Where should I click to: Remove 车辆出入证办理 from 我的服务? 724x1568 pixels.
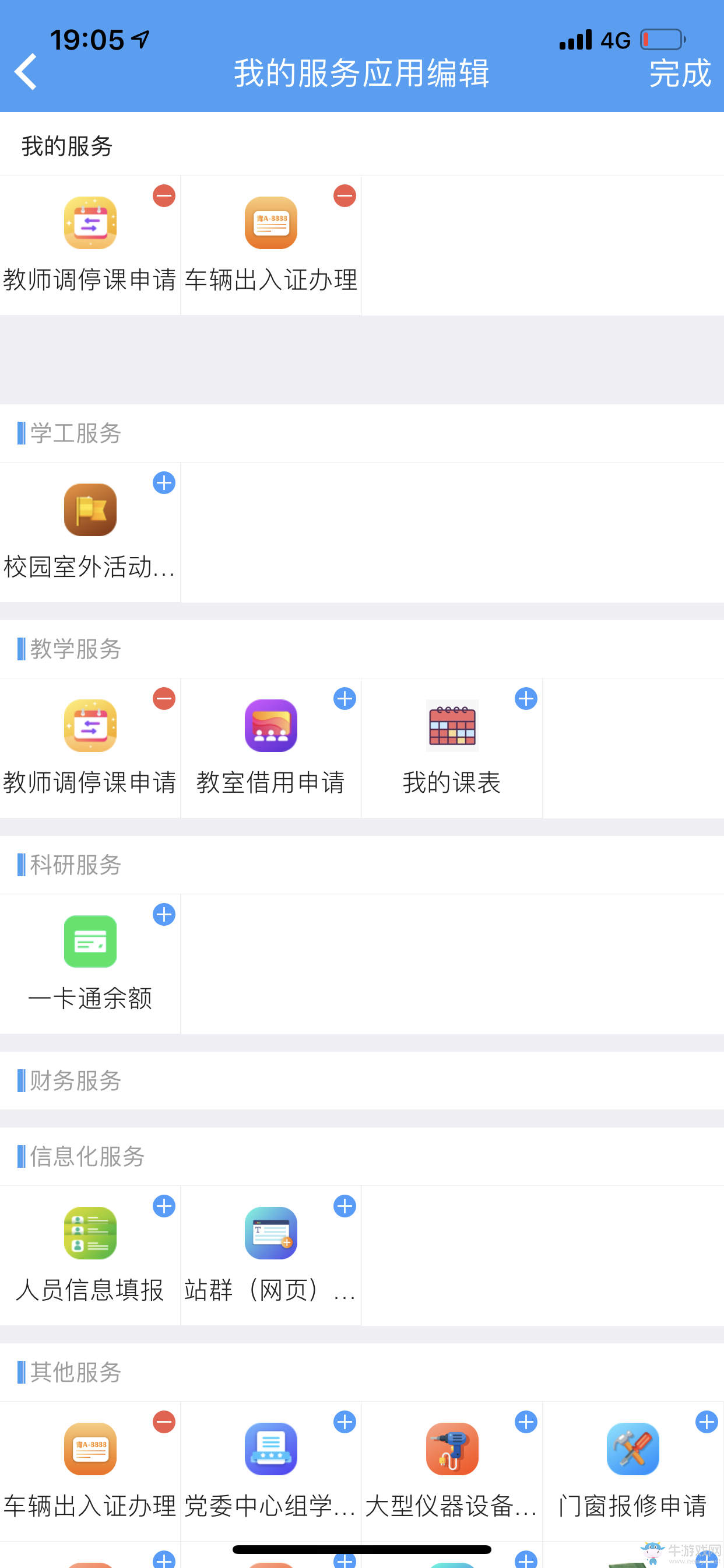(x=345, y=196)
